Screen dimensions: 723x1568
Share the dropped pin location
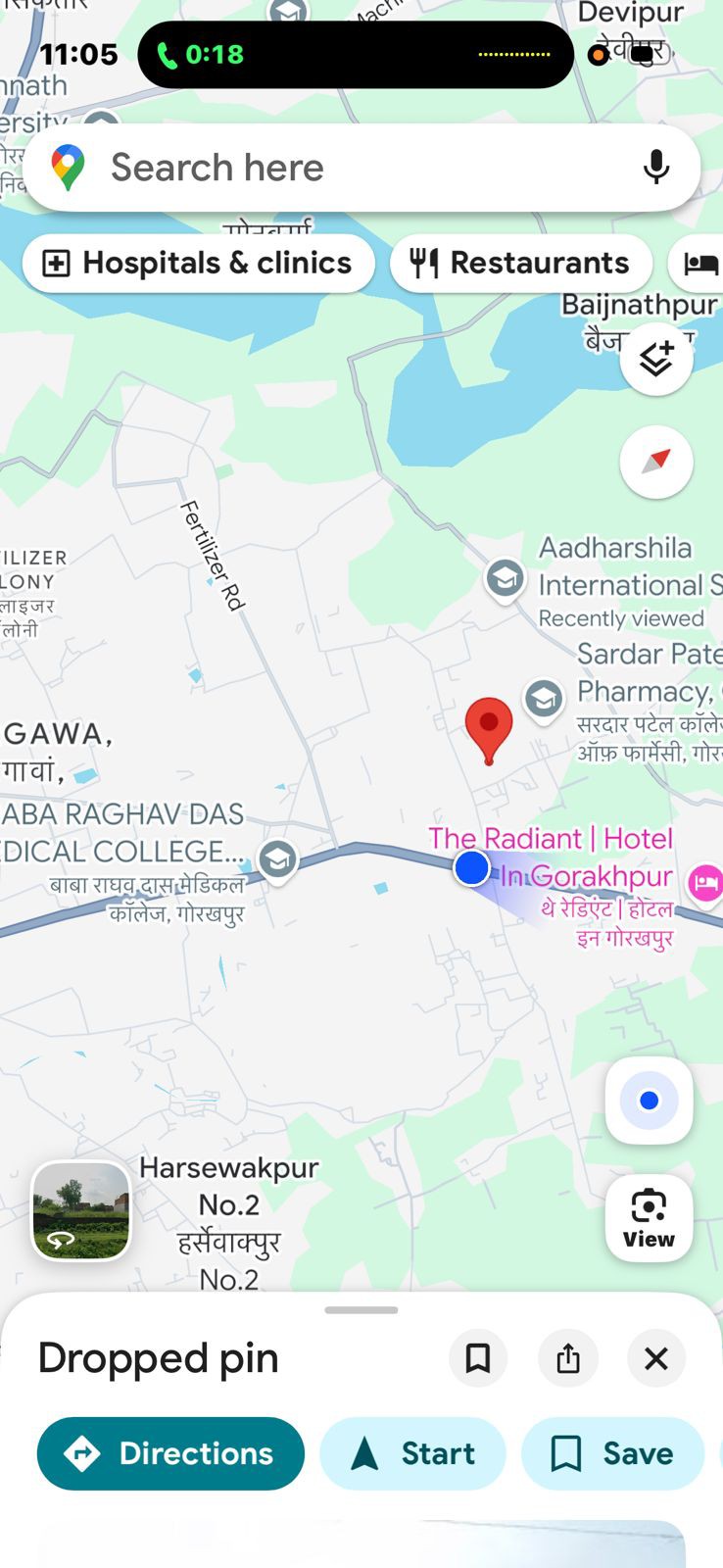pos(568,1358)
